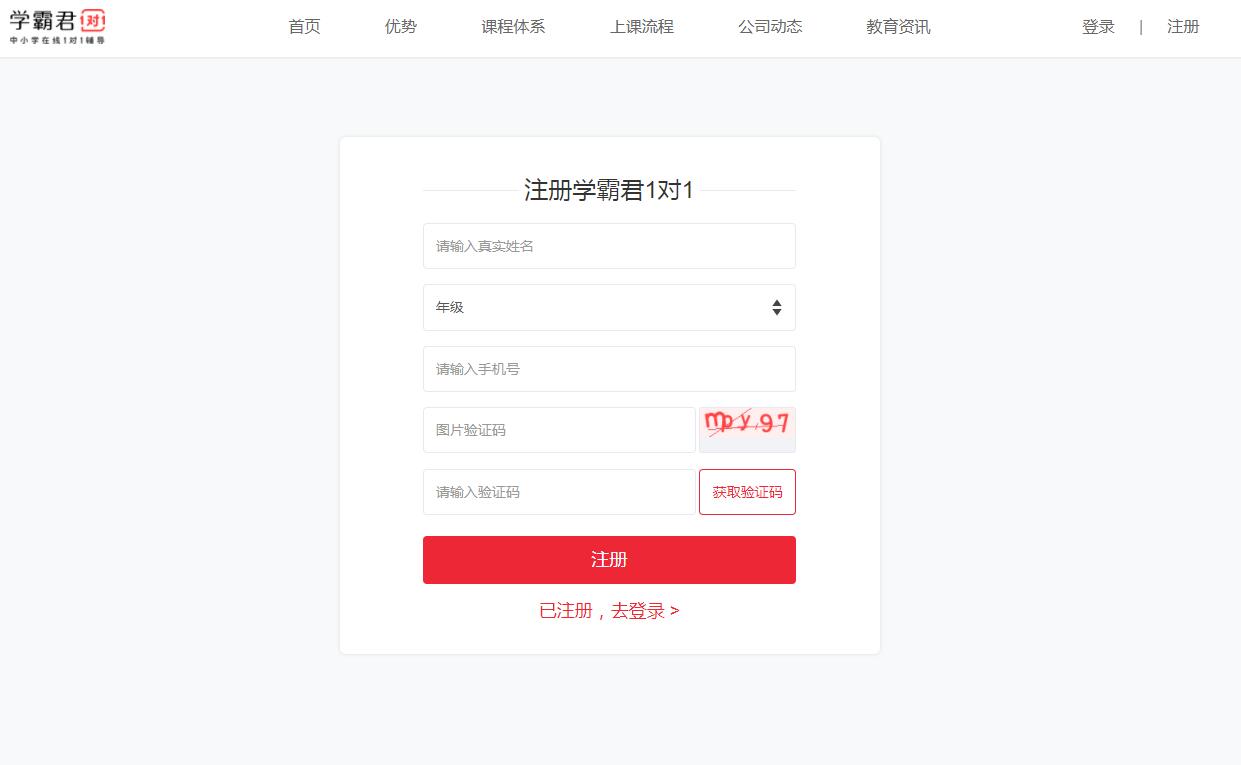The width and height of the screenshot is (1241, 765).
Task: Open the 首页 navigation link
Action: pos(304,27)
